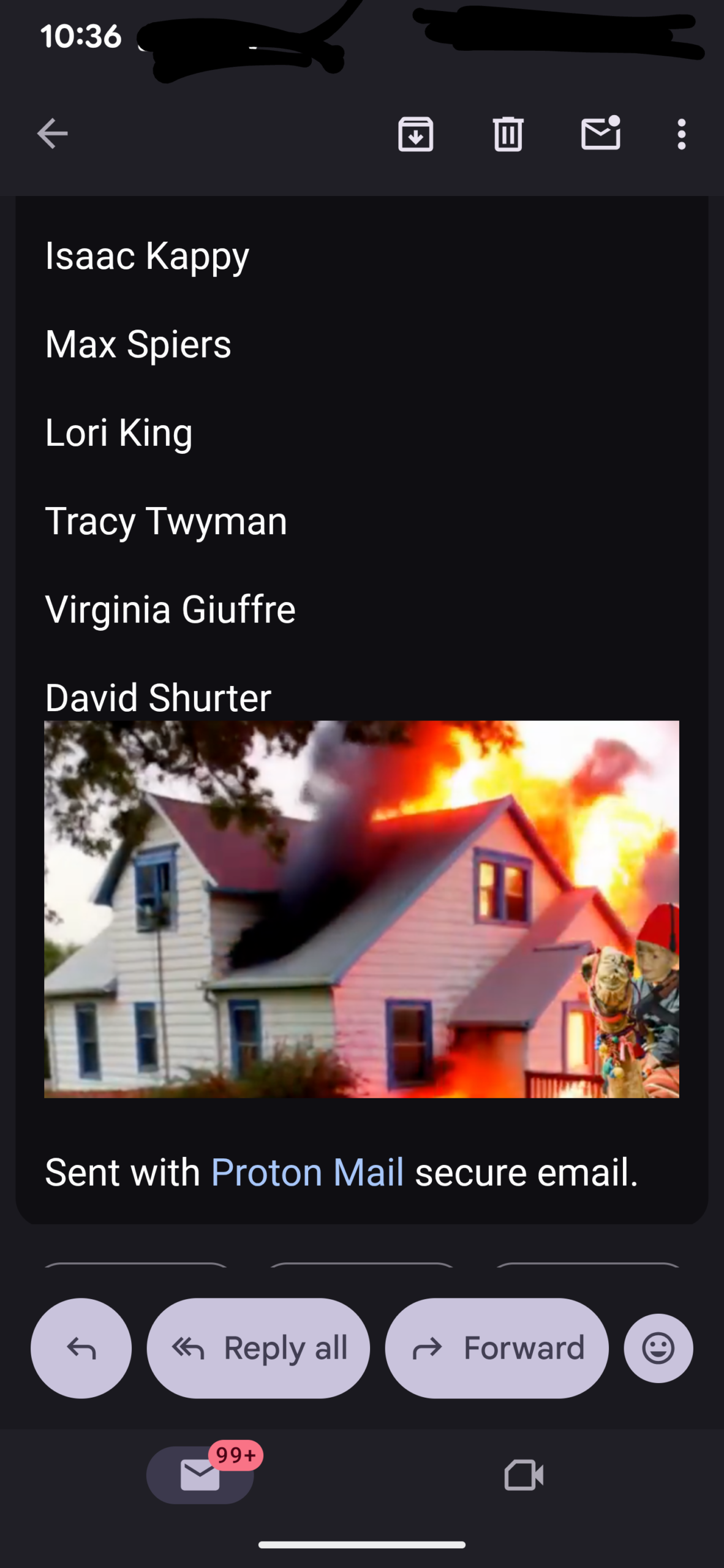Mark this email as unread
The image size is (724, 1568).
[x=600, y=133]
